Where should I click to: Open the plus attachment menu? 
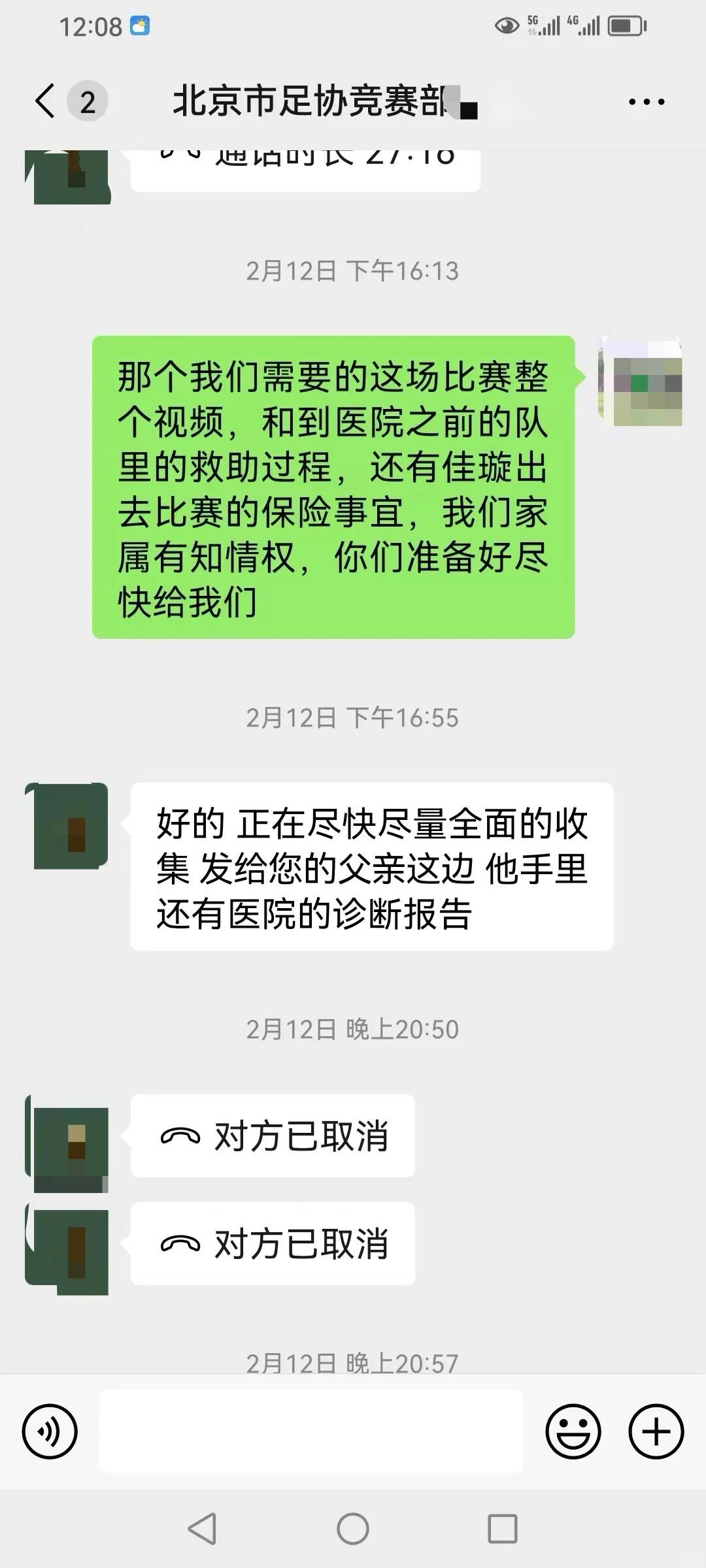[x=656, y=1431]
